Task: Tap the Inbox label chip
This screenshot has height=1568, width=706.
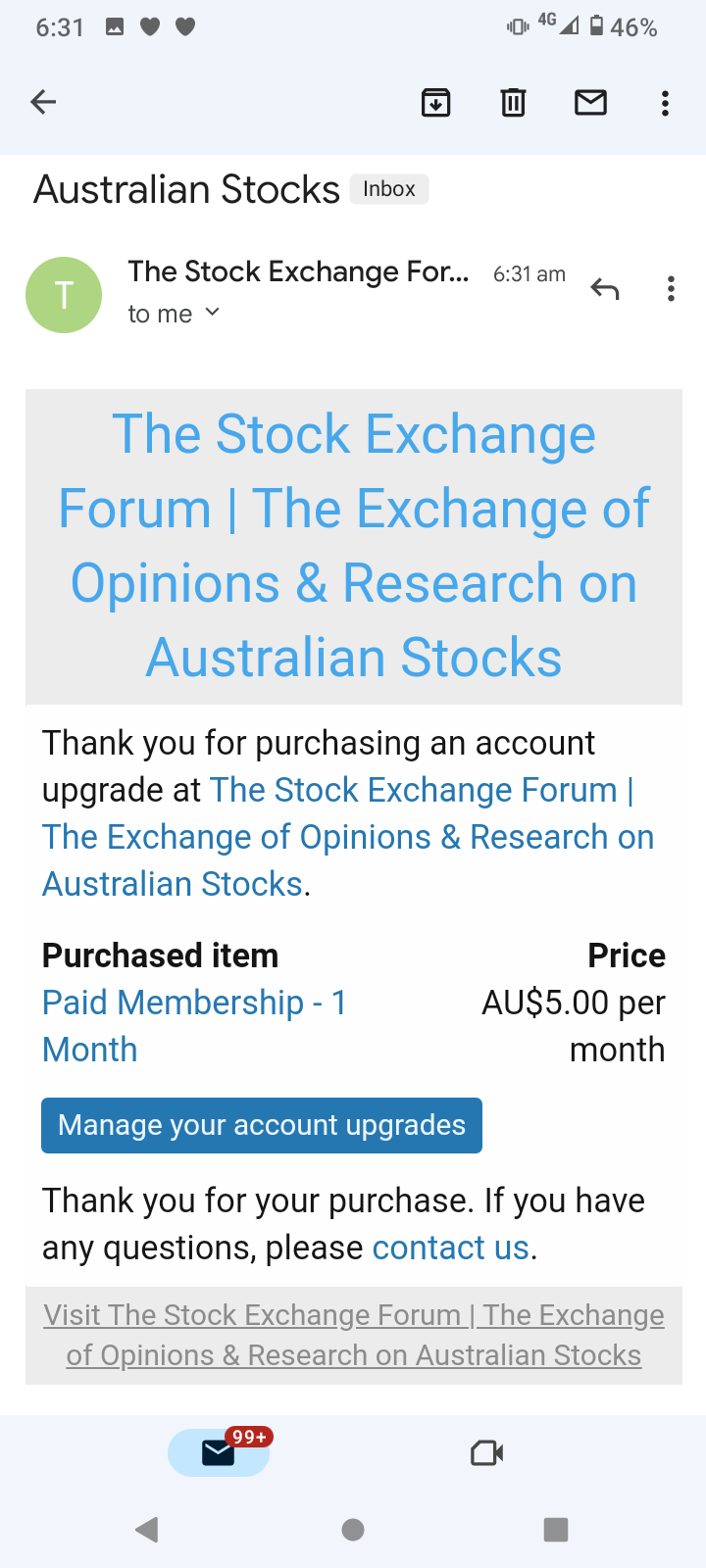Action: click(x=389, y=189)
